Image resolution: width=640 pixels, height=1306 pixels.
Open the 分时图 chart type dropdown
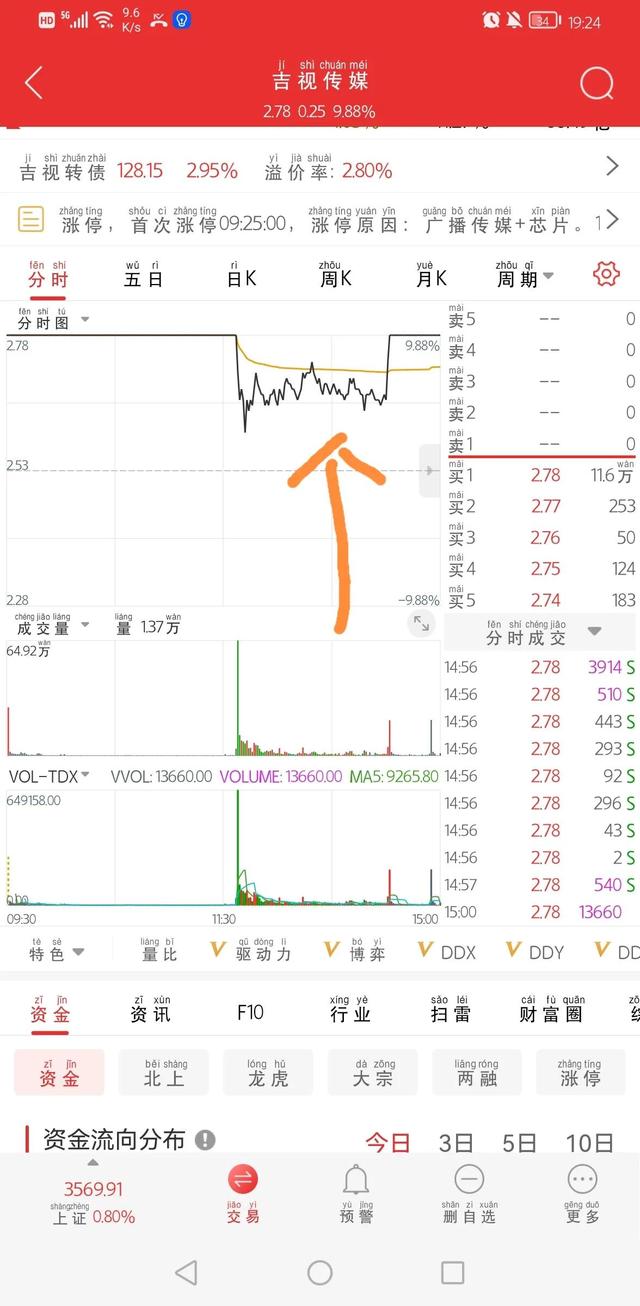point(54,320)
